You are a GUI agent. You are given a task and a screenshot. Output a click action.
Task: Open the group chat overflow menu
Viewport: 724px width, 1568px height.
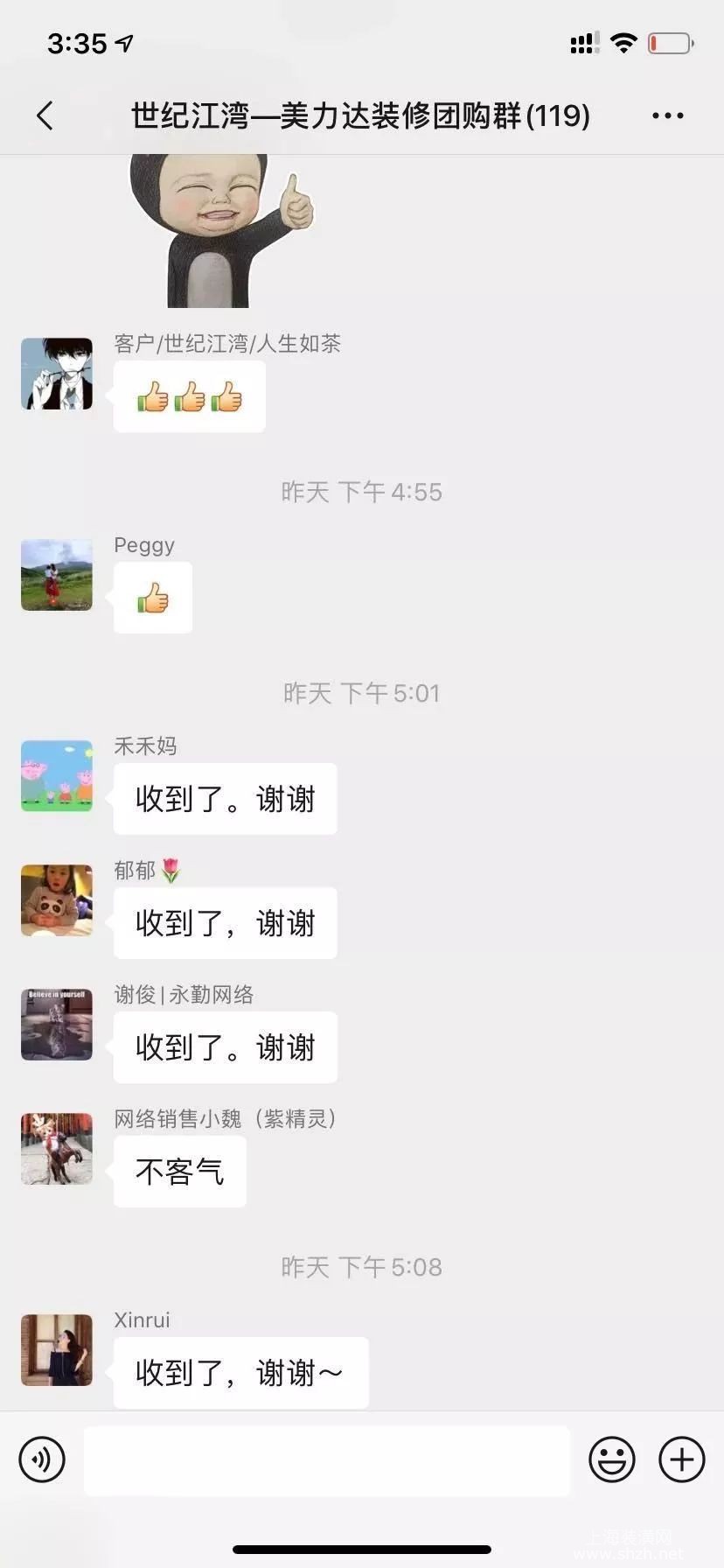(668, 115)
